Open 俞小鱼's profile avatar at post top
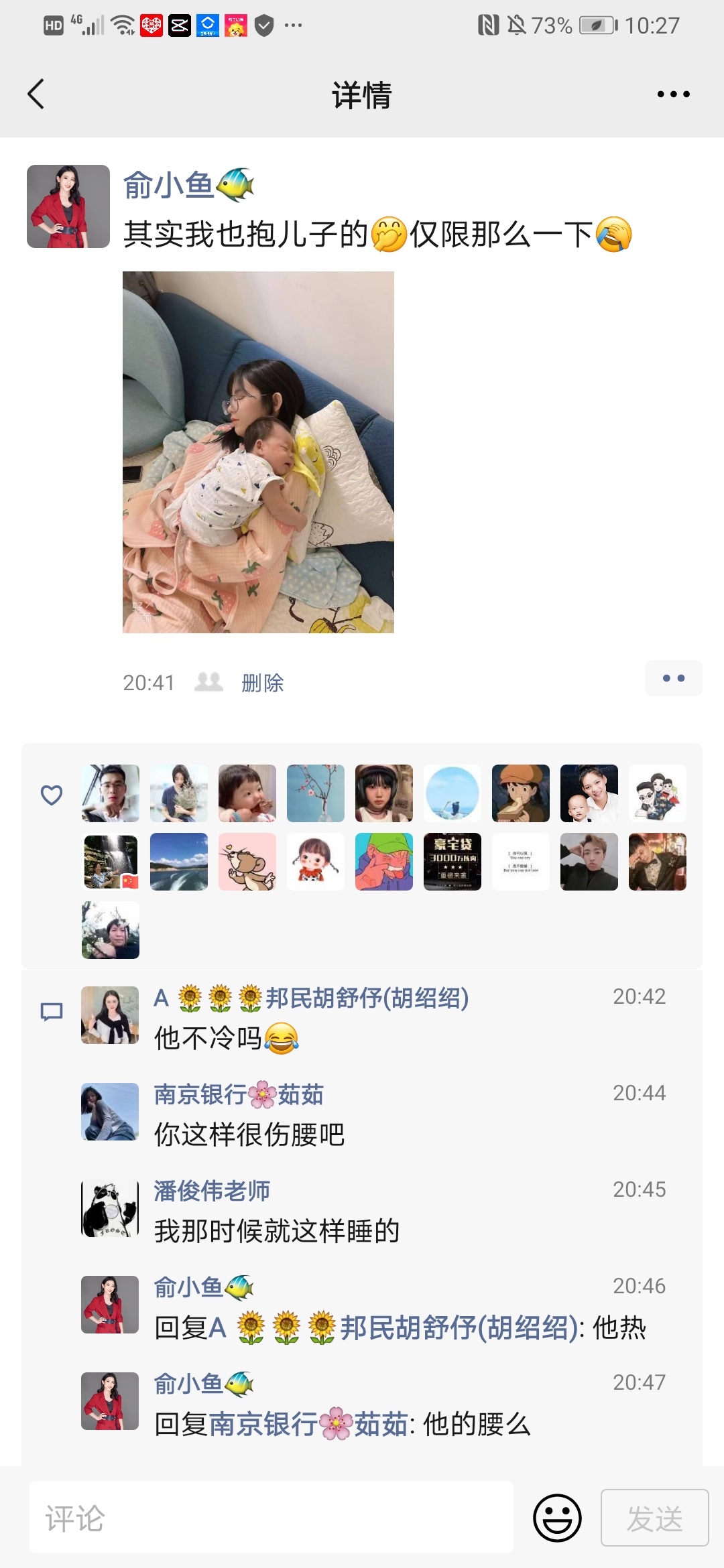Screen dimensions: 724x1568 68,206
